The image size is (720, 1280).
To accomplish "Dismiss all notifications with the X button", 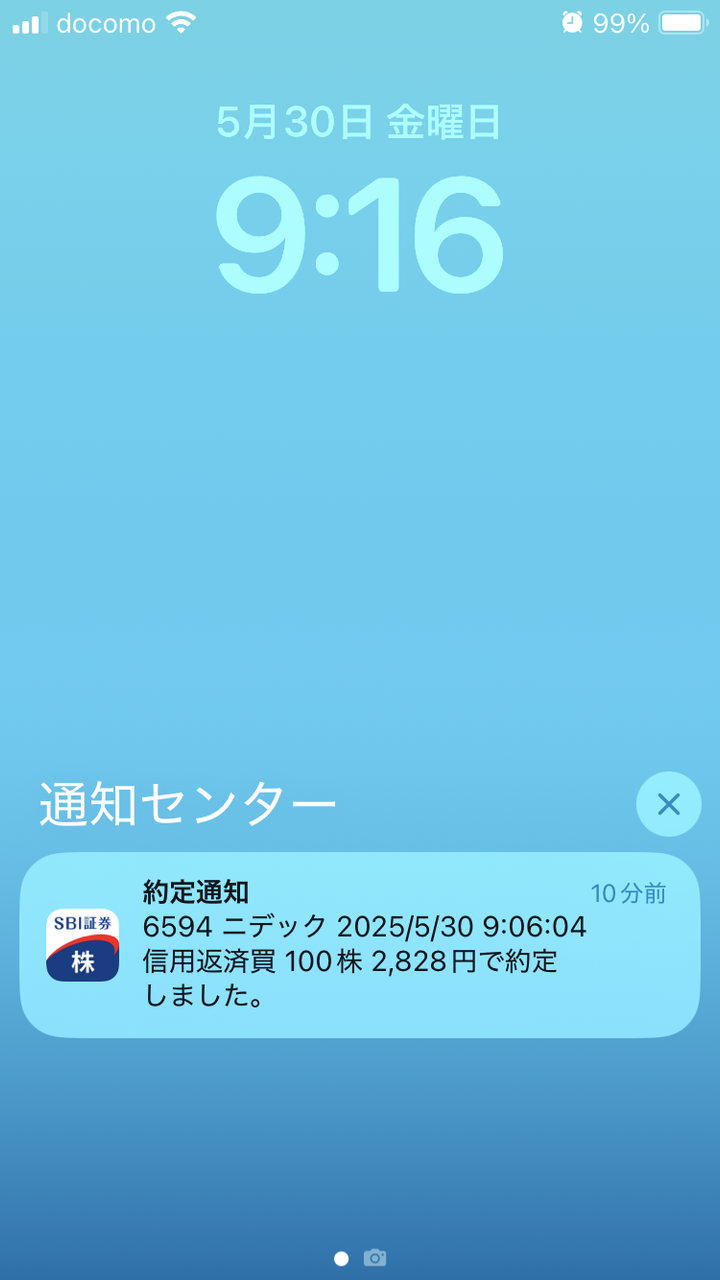I will (x=668, y=804).
